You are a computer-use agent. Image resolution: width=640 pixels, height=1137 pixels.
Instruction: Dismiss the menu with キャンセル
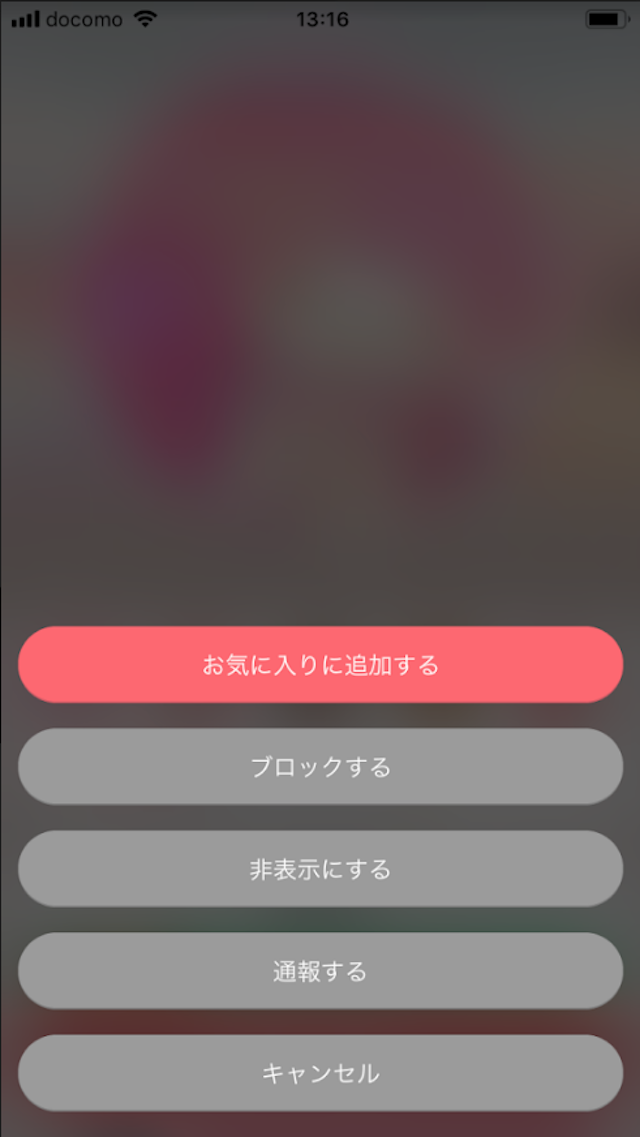(x=320, y=1073)
